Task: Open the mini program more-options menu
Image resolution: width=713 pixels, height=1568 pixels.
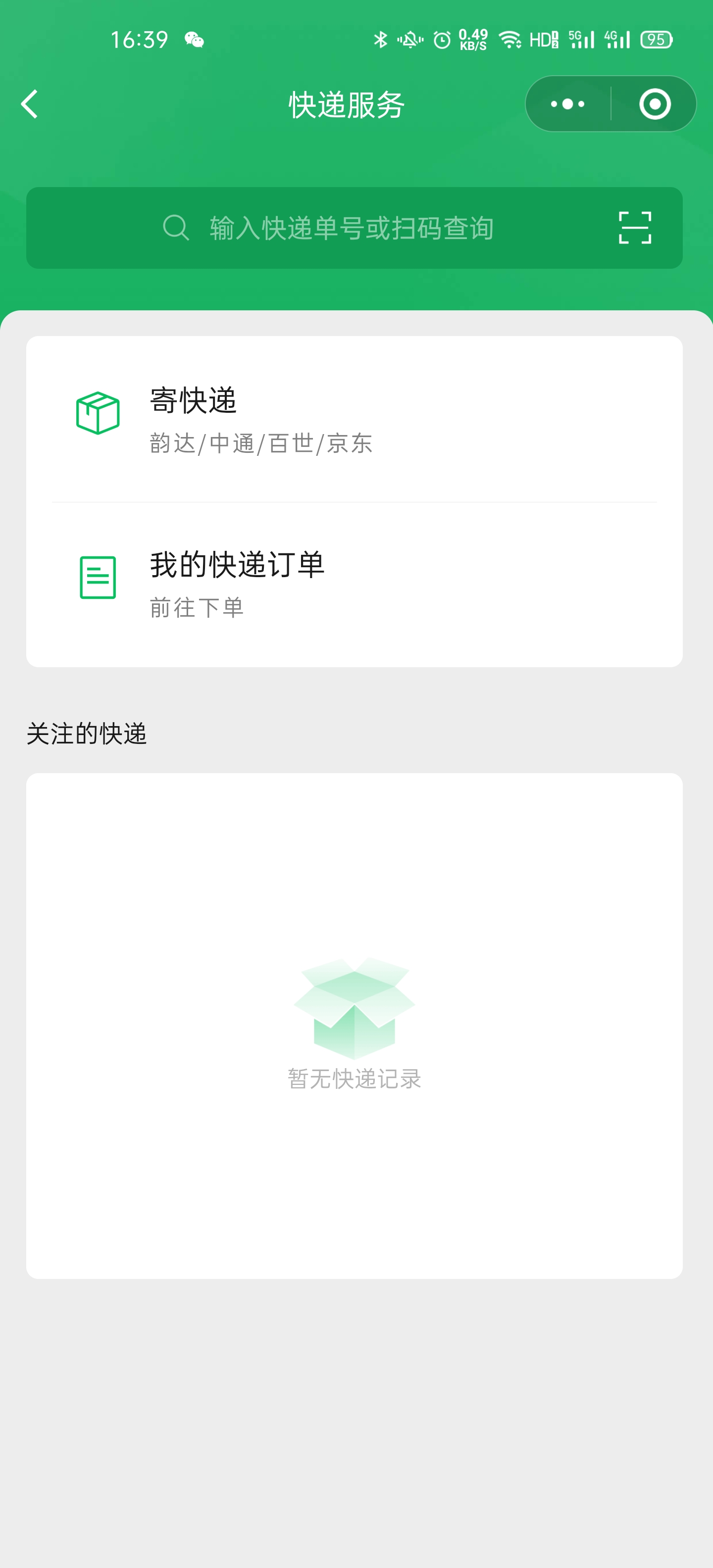Action: pos(567,104)
